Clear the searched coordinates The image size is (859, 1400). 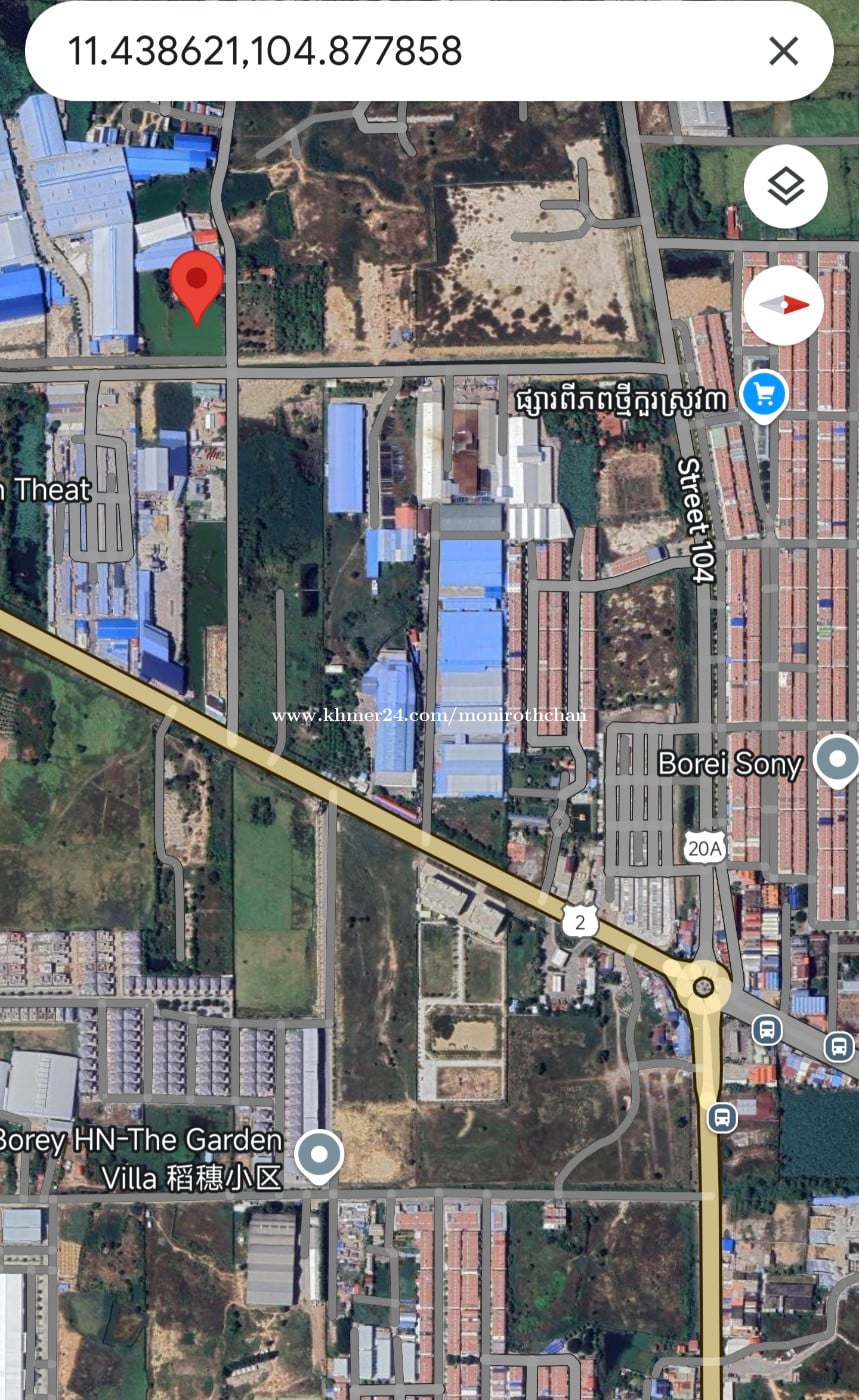tap(783, 51)
